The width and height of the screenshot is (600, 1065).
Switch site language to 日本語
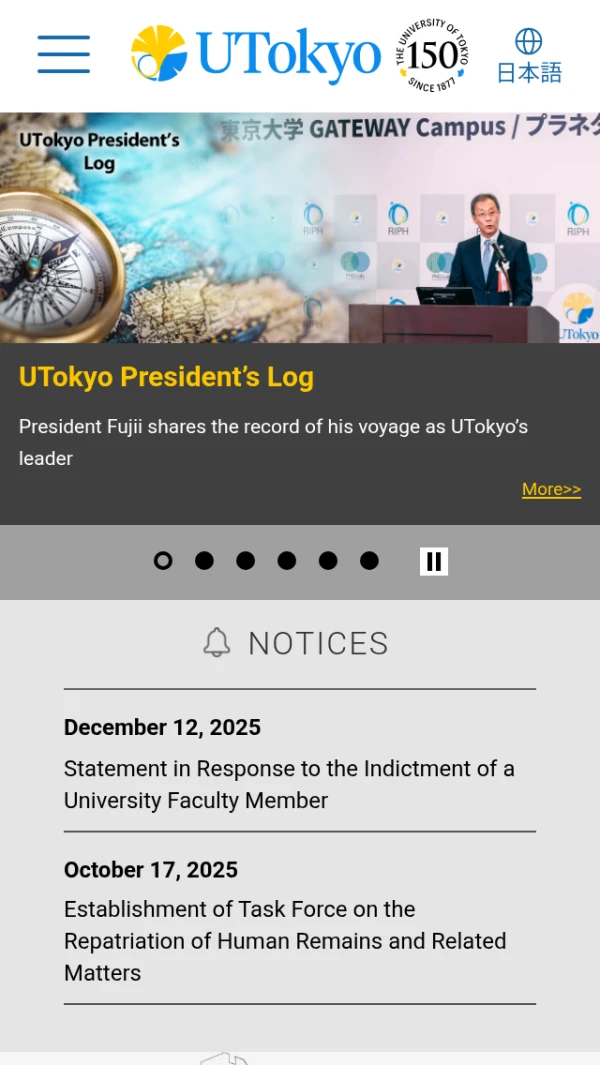click(529, 56)
